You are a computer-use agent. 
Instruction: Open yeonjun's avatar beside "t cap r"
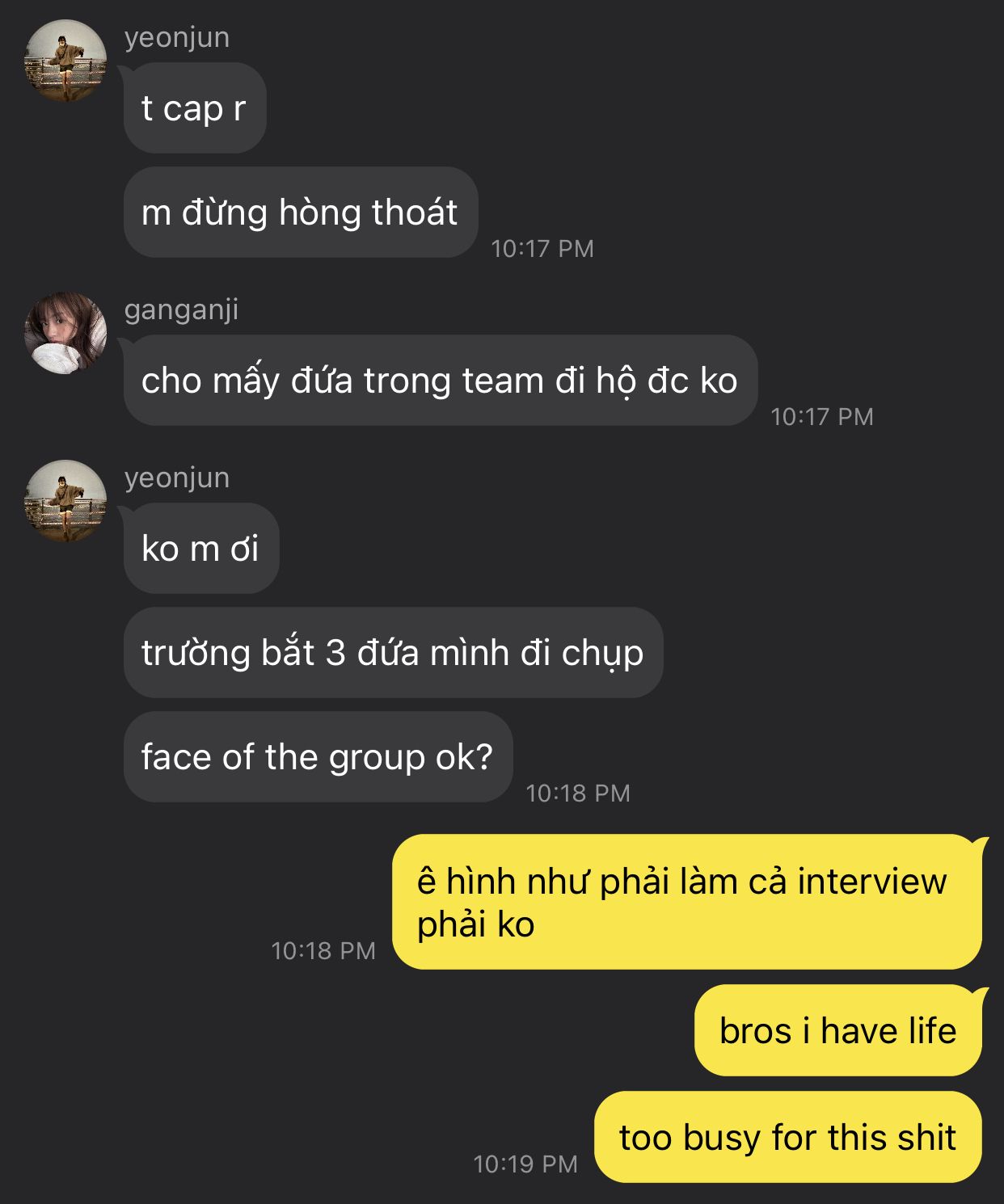pyautogui.click(x=65, y=61)
